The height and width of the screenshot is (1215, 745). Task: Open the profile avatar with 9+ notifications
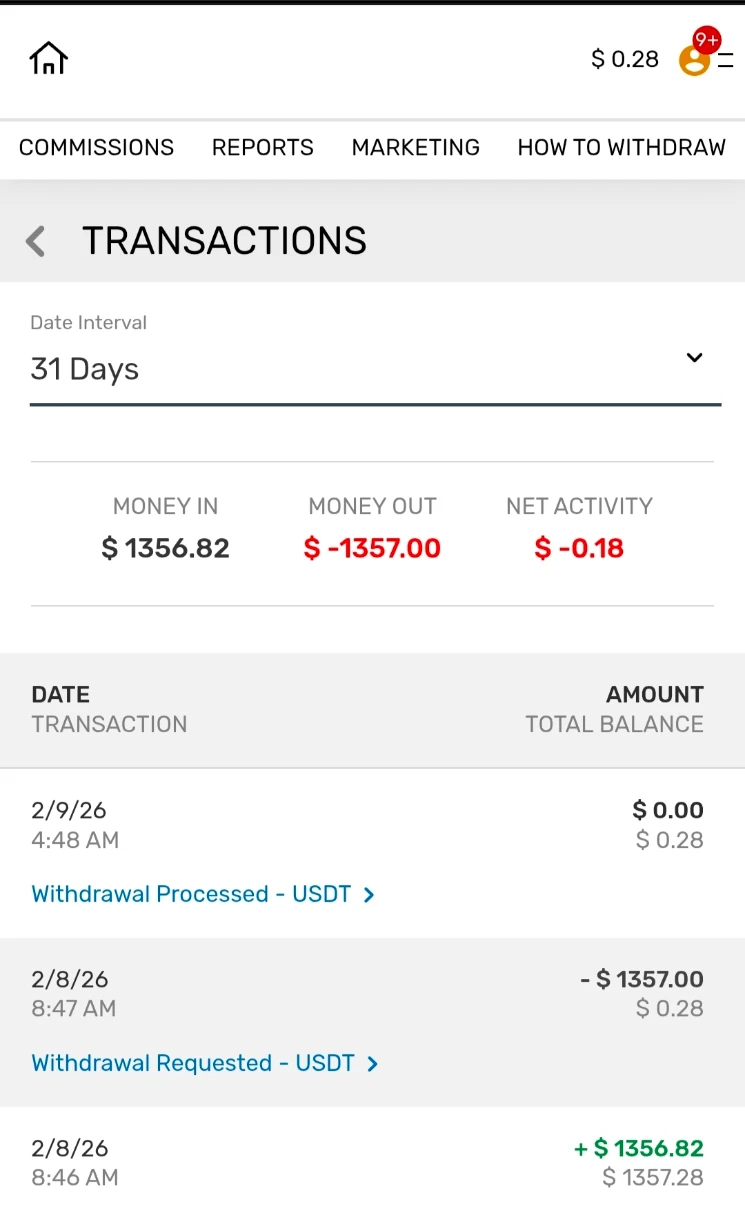[x=695, y=62]
